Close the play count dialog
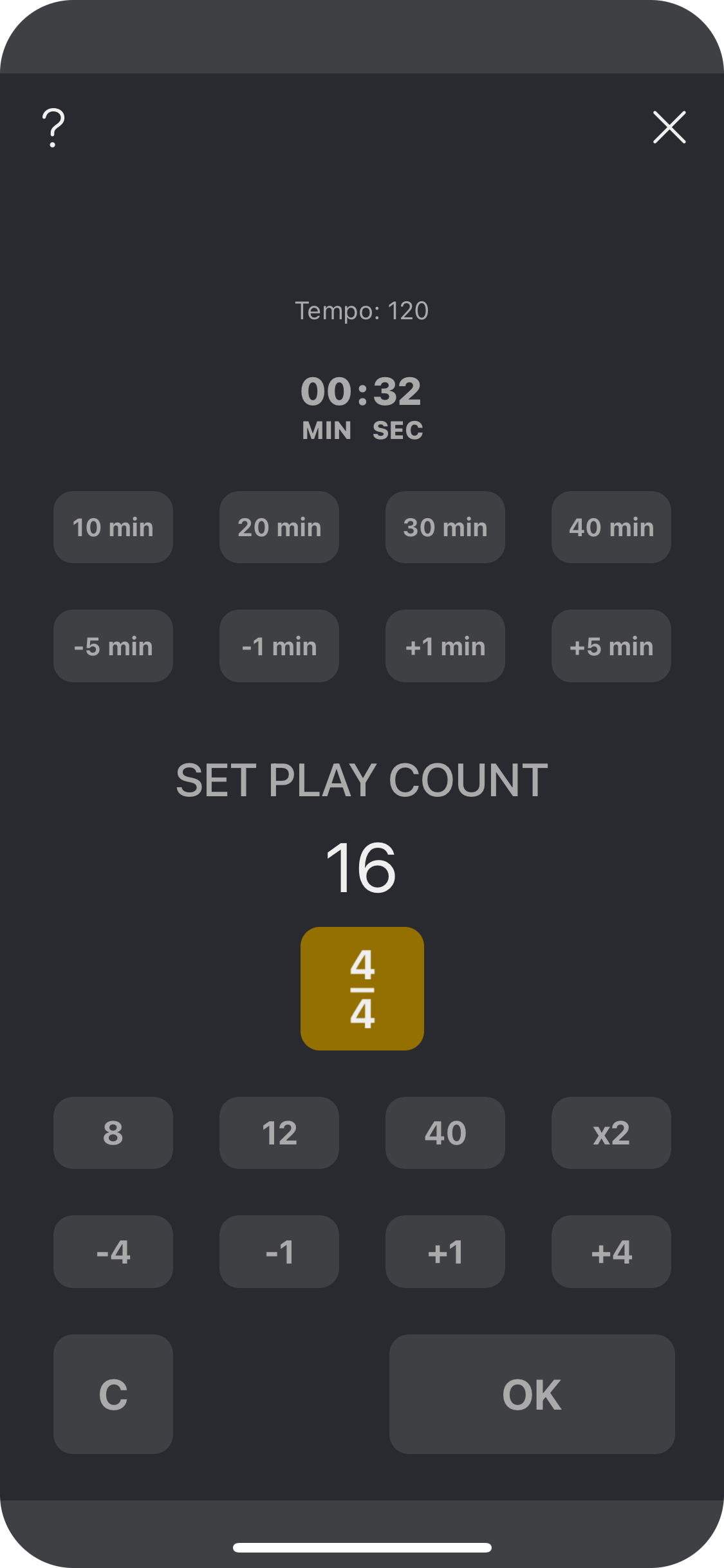 (669, 127)
